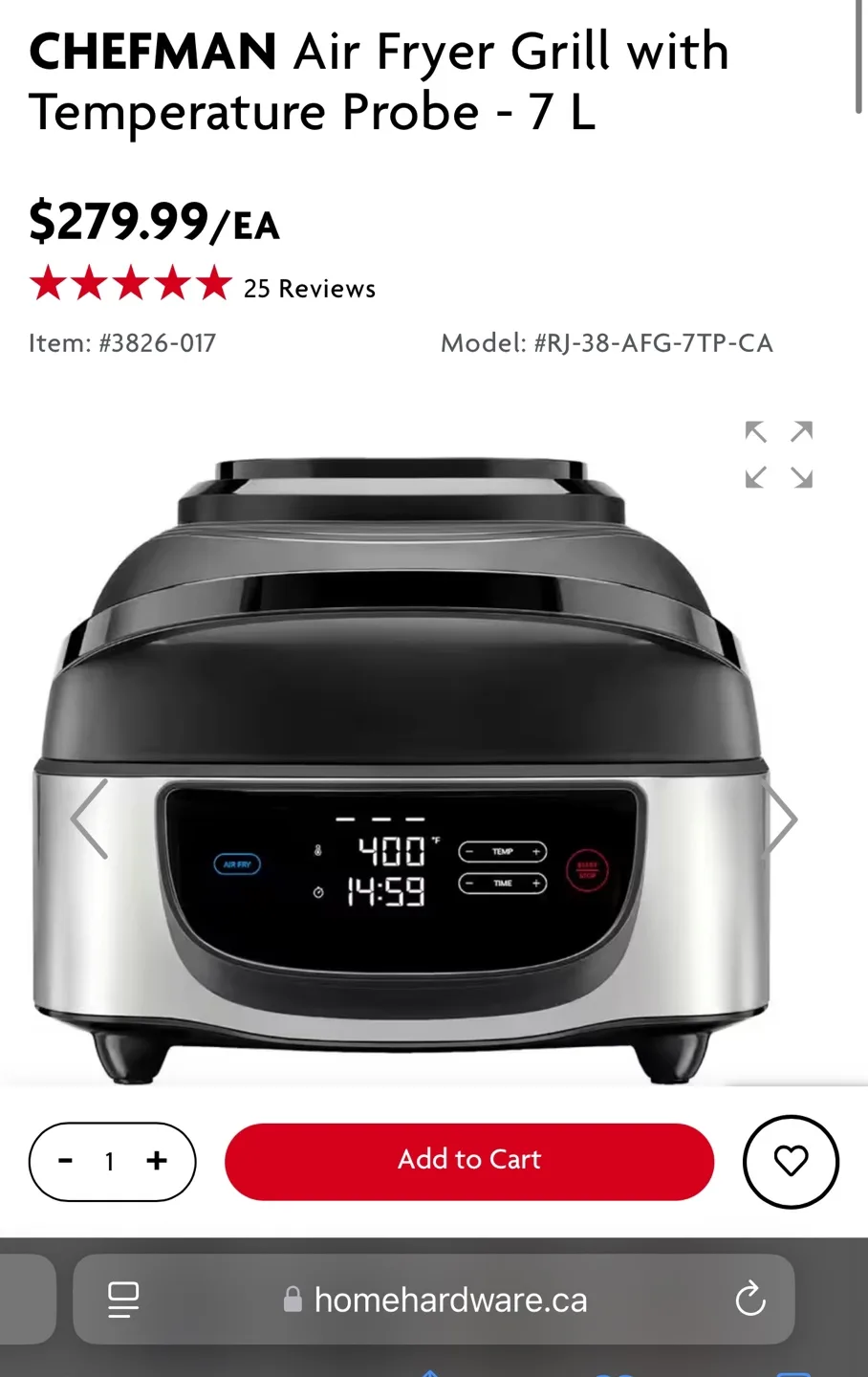868x1377 pixels.
Task: Open the browser tabs overview icon
Action: pyautogui.click(x=121, y=1299)
